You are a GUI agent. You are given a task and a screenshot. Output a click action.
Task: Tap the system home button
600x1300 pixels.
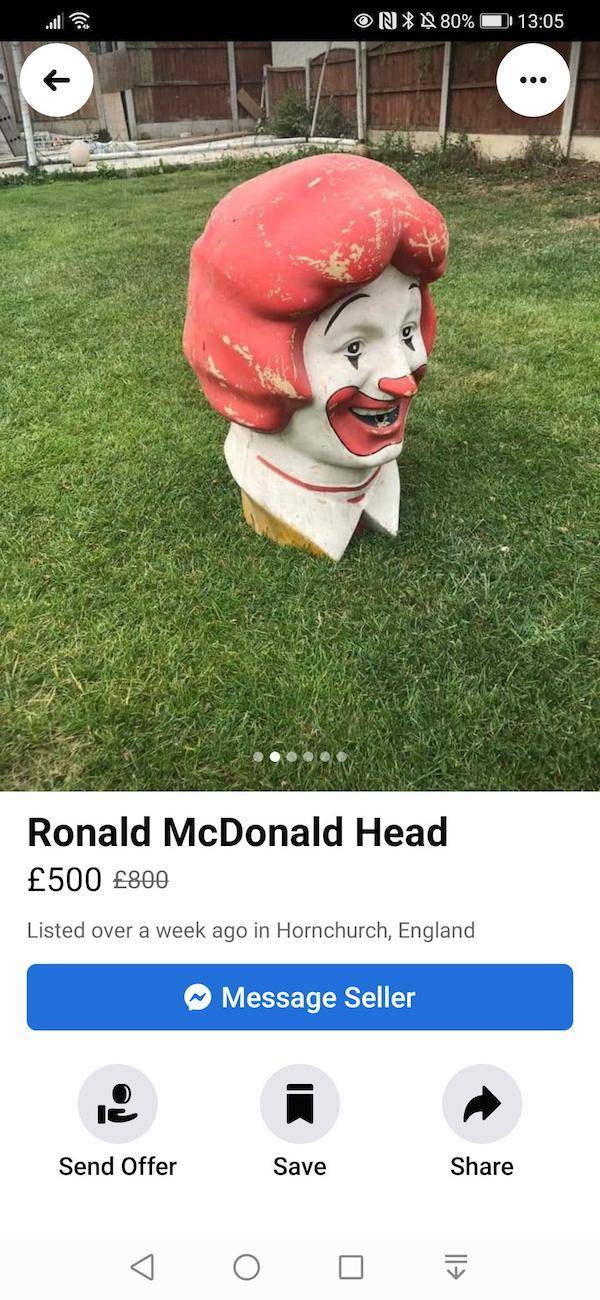tap(247, 1267)
